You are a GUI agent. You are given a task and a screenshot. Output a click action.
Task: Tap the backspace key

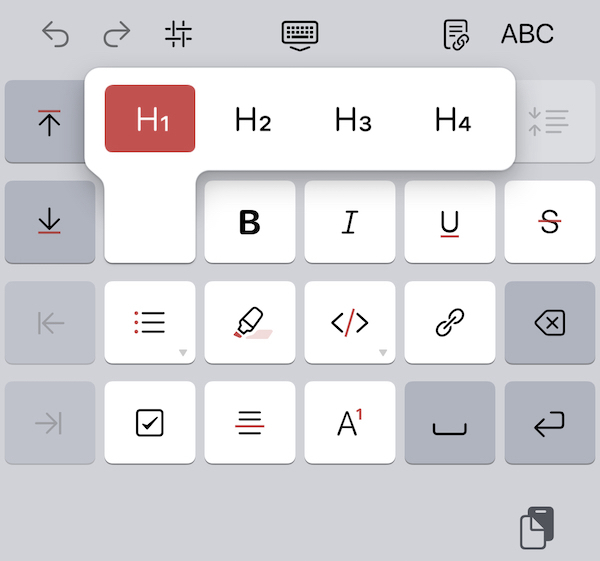550,322
